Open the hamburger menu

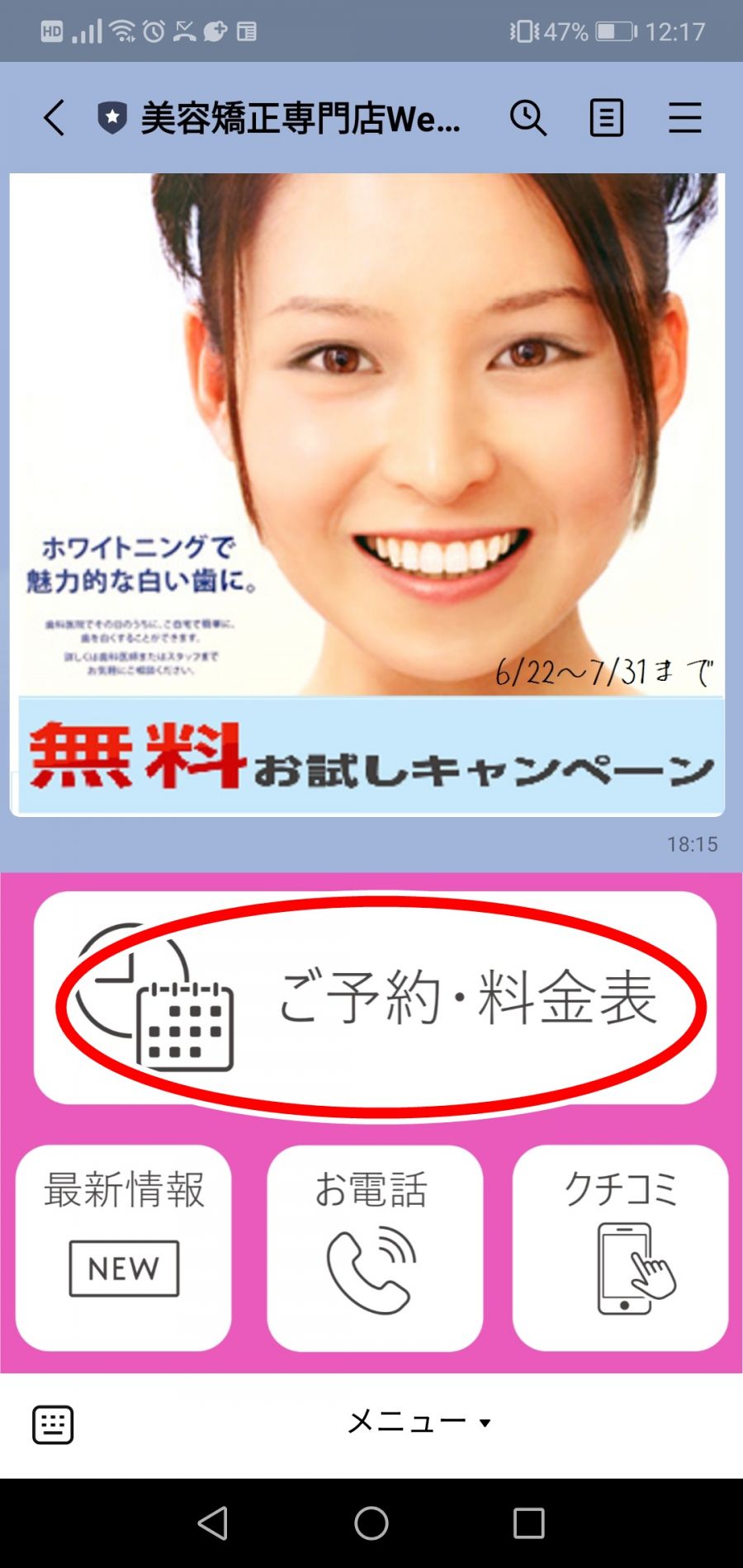point(685,118)
